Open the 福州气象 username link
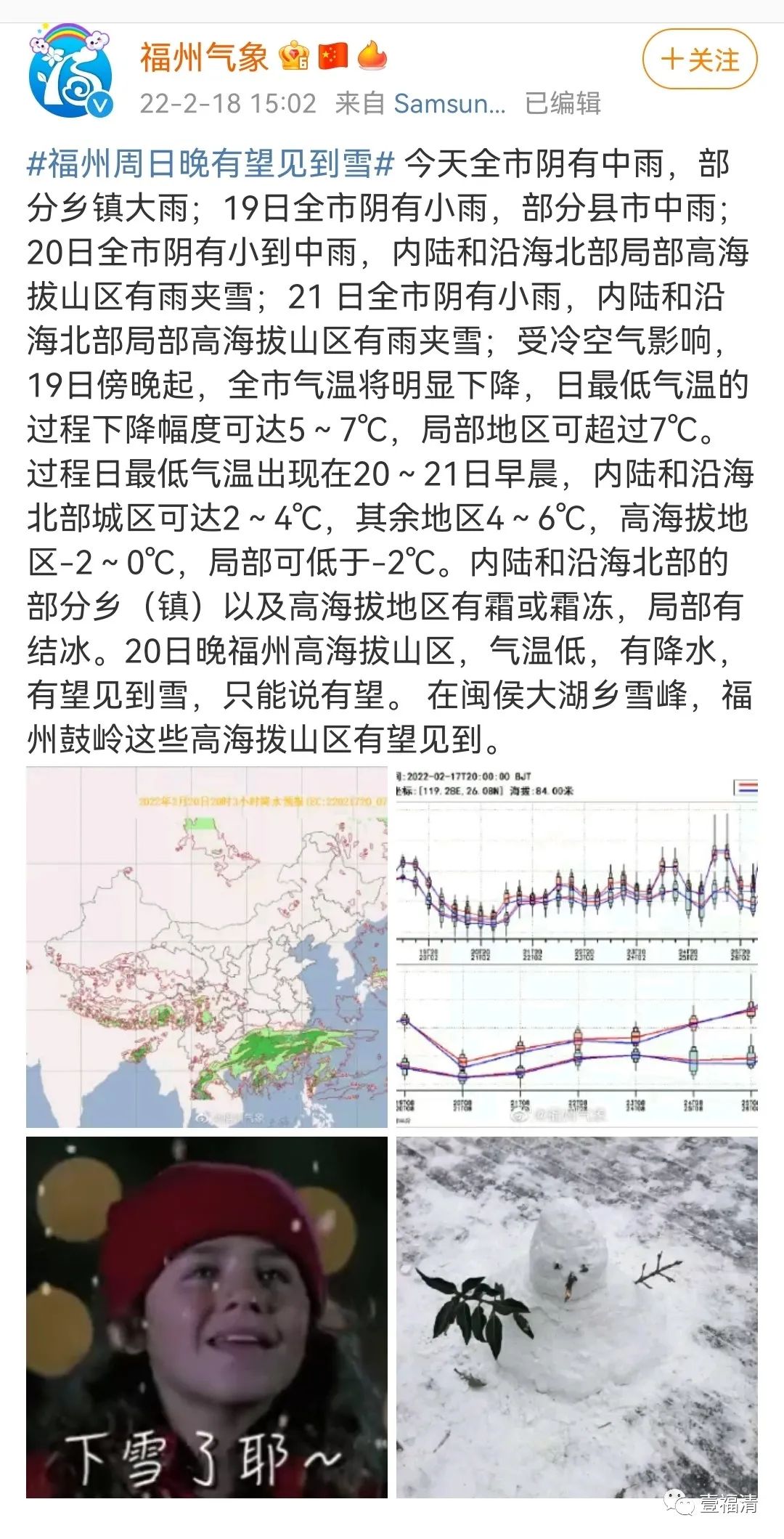The image size is (784, 1539). pos(204,57)
